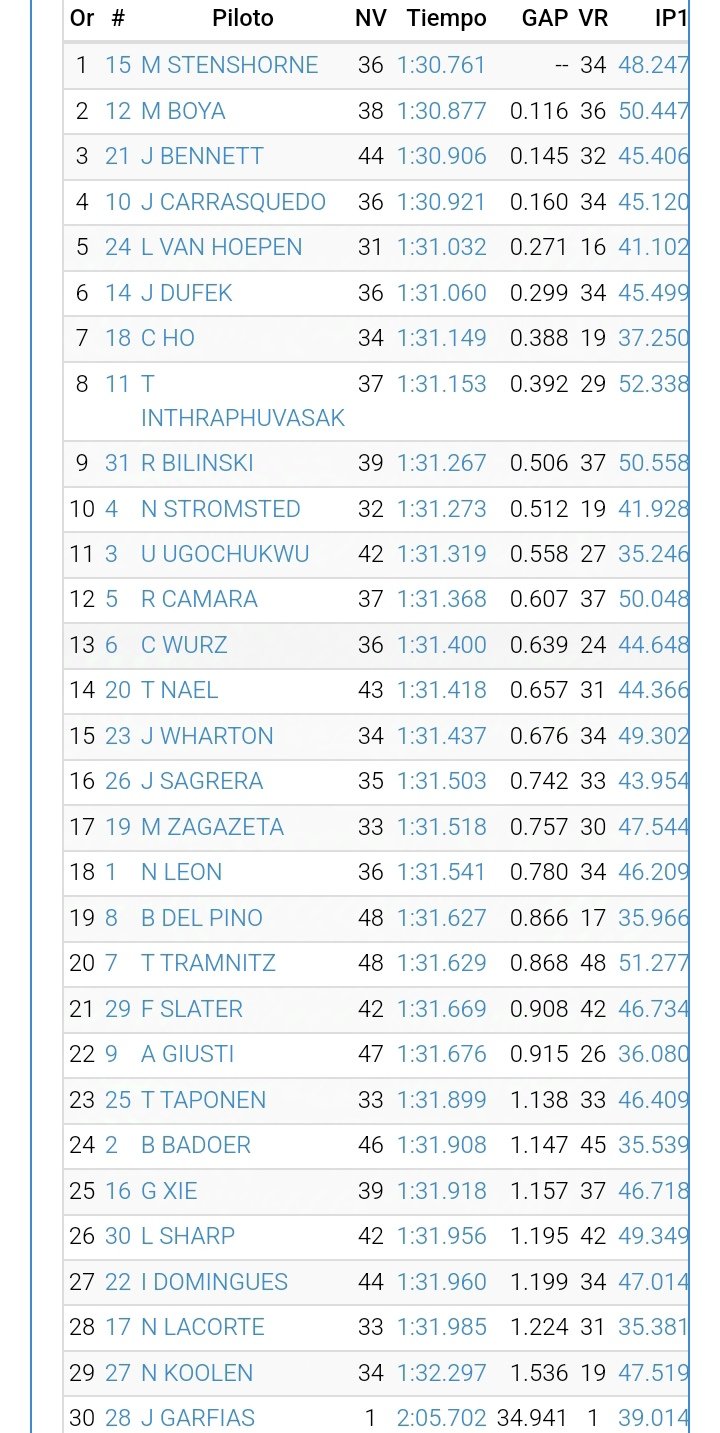Select driver J BENNETT
The width and height of the screenshot is (720, 1433).
202,156
